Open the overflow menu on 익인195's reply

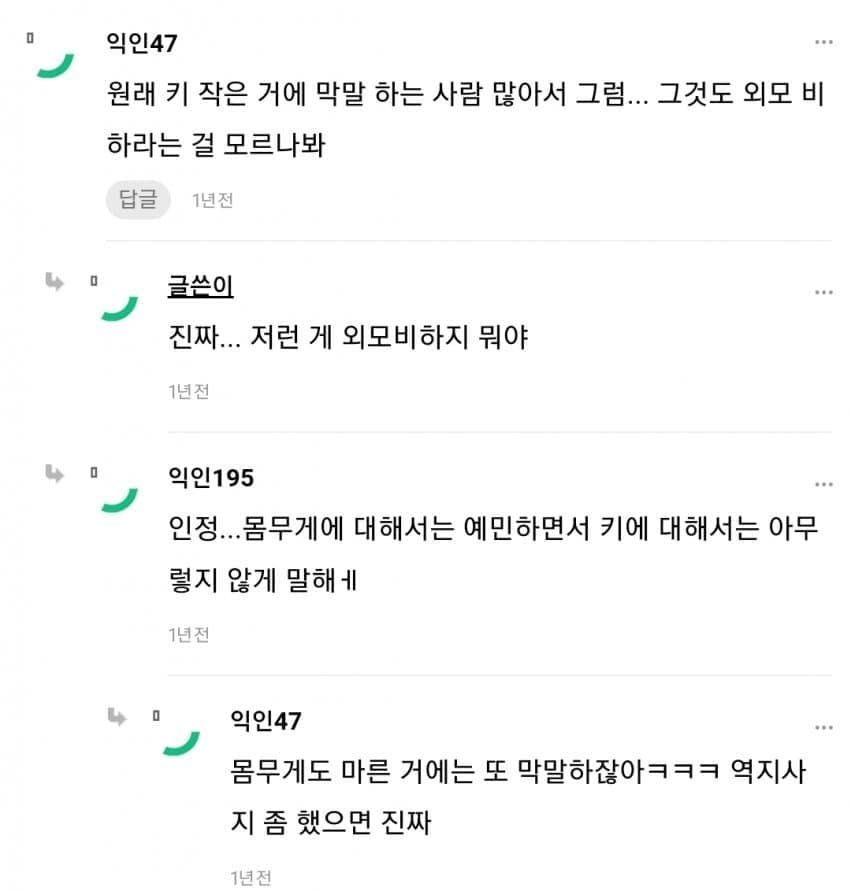[x=823, y=484]
